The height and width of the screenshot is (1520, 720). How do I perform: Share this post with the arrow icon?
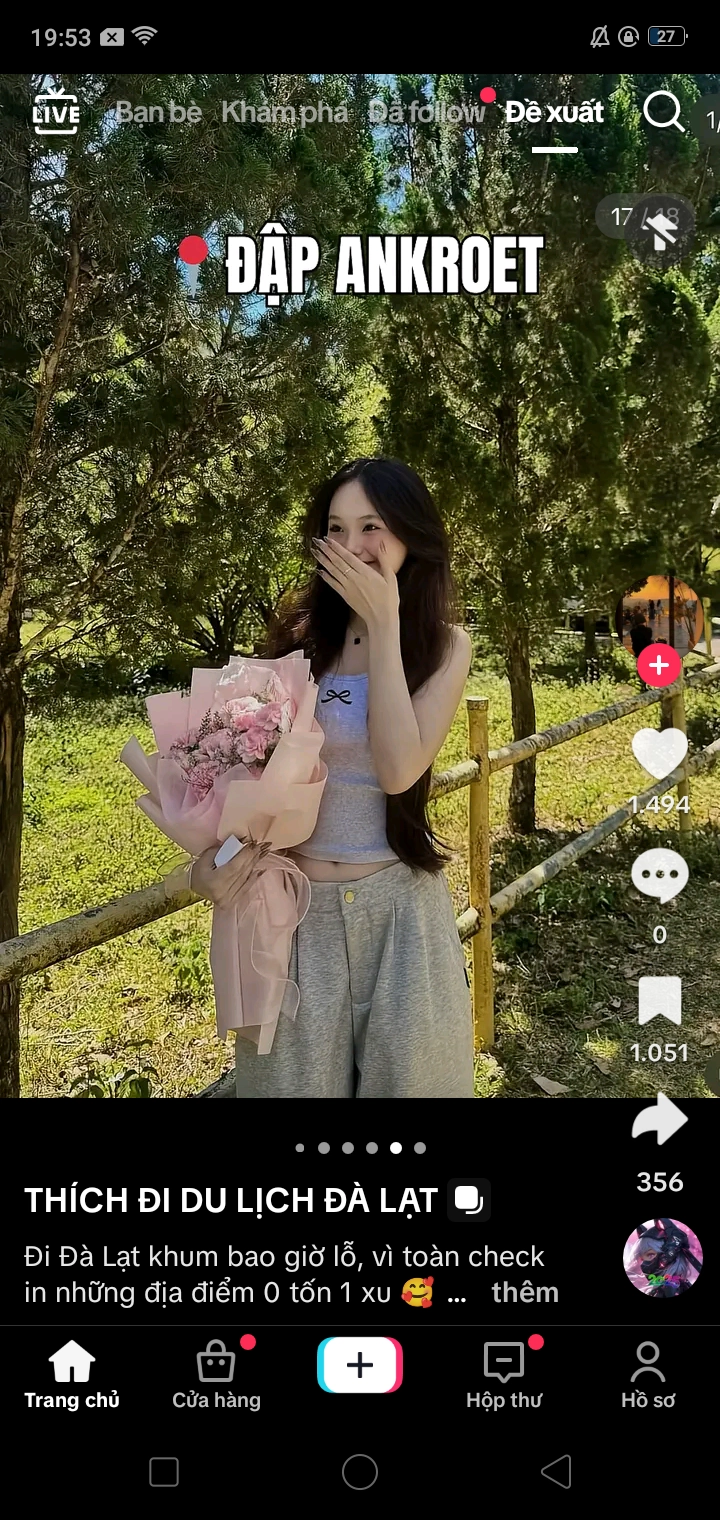click(659, 1120)
